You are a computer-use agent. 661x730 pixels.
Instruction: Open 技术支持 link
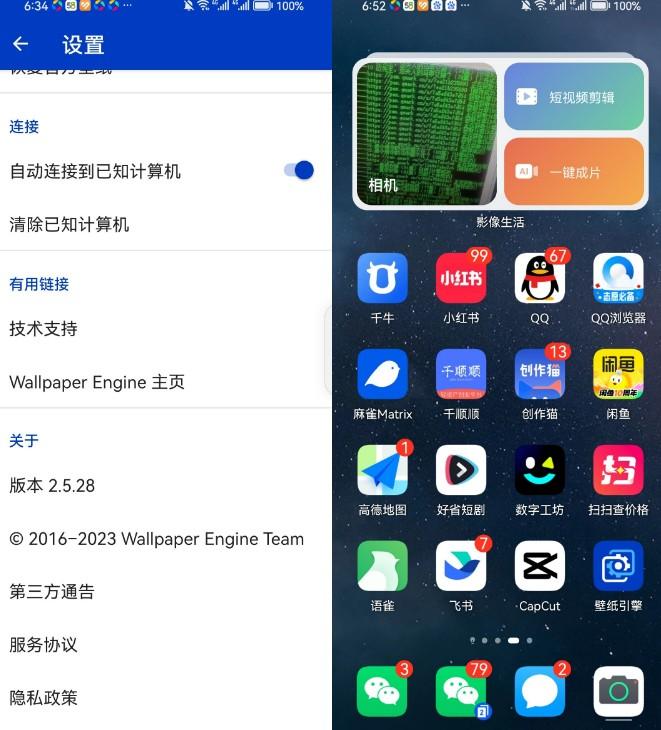coord(43,328)
